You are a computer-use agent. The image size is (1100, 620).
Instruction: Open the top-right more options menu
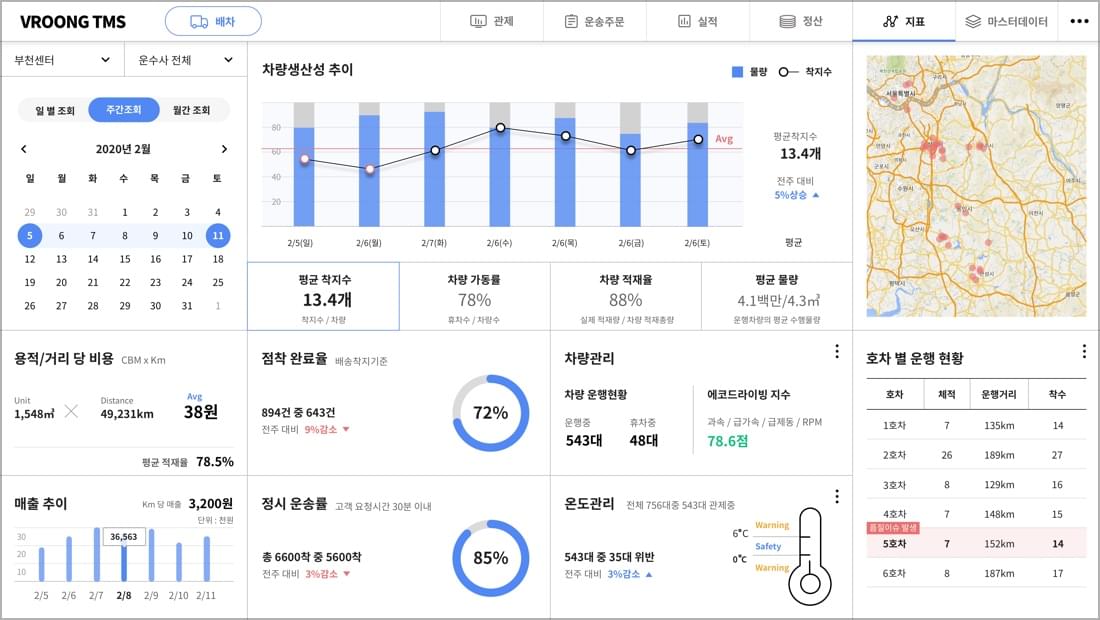point(1079,21)
